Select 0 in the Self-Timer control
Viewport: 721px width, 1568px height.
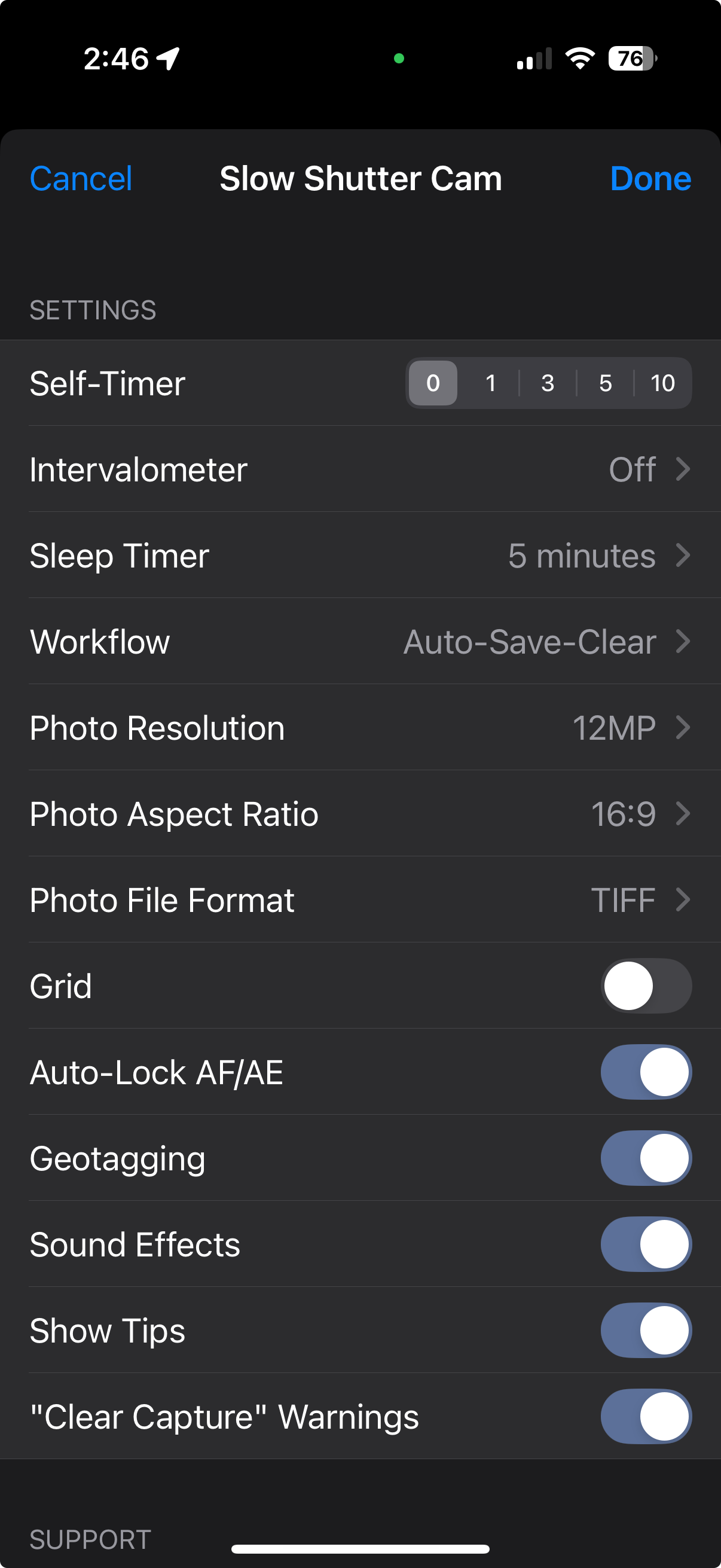(433, 383)
